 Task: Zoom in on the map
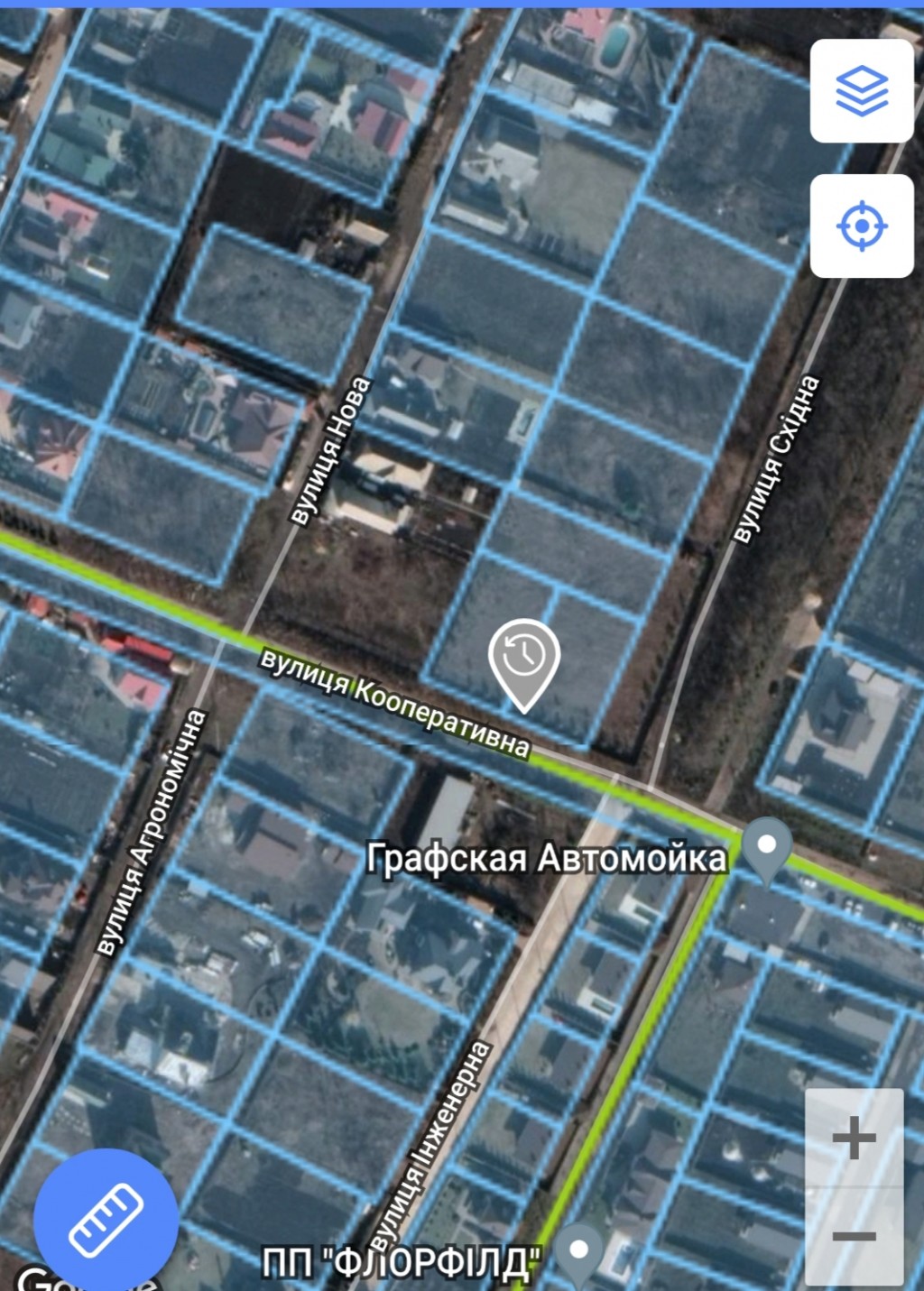[x=854, y=1139]
